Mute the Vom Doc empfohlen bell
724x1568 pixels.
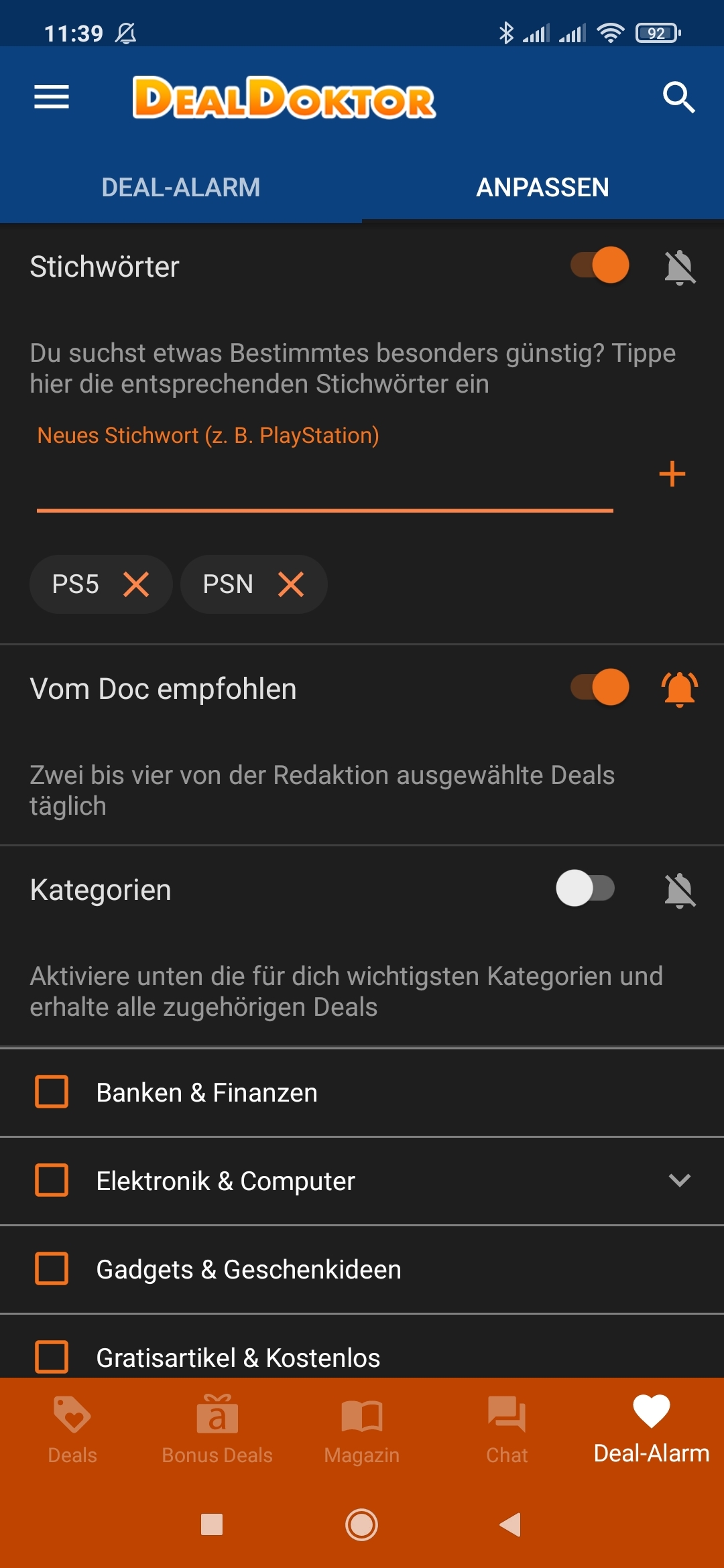coord(680,689)
